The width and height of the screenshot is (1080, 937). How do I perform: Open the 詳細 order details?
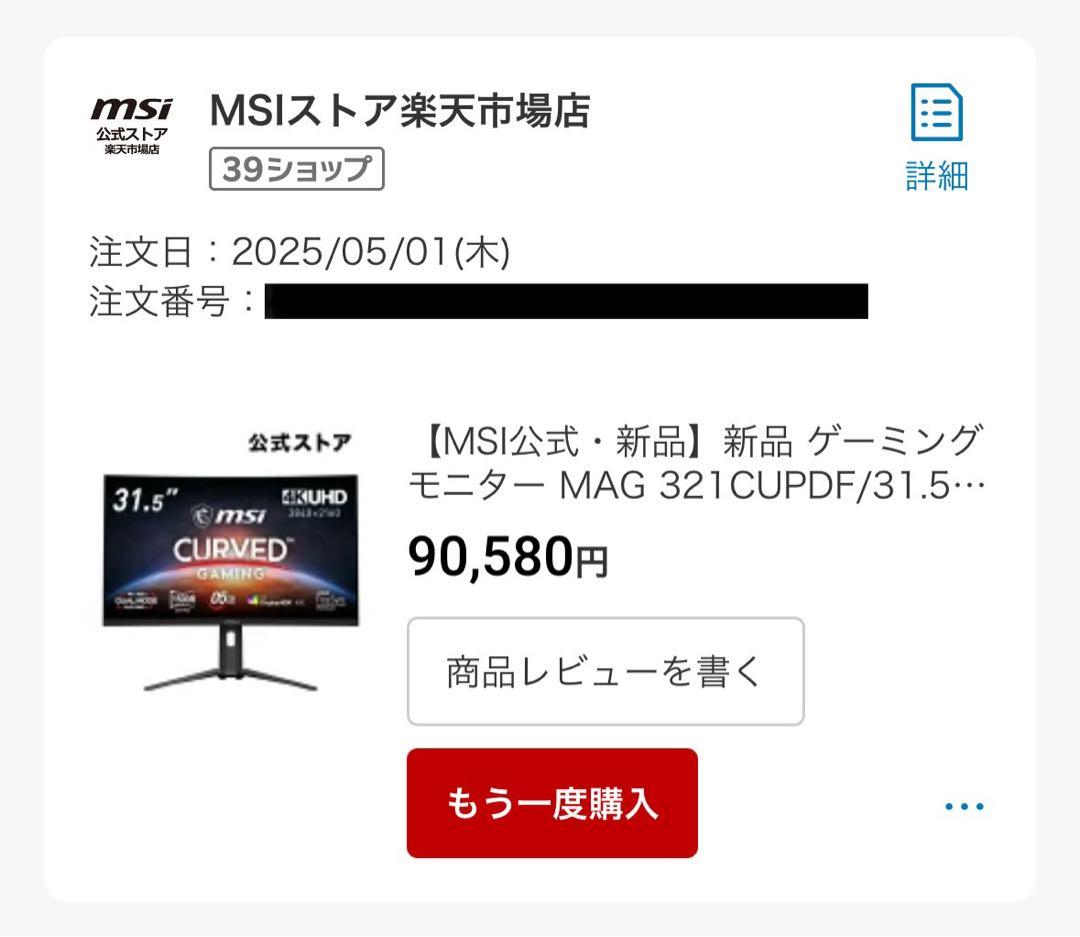pyautogui.click(x=937, y=138)
